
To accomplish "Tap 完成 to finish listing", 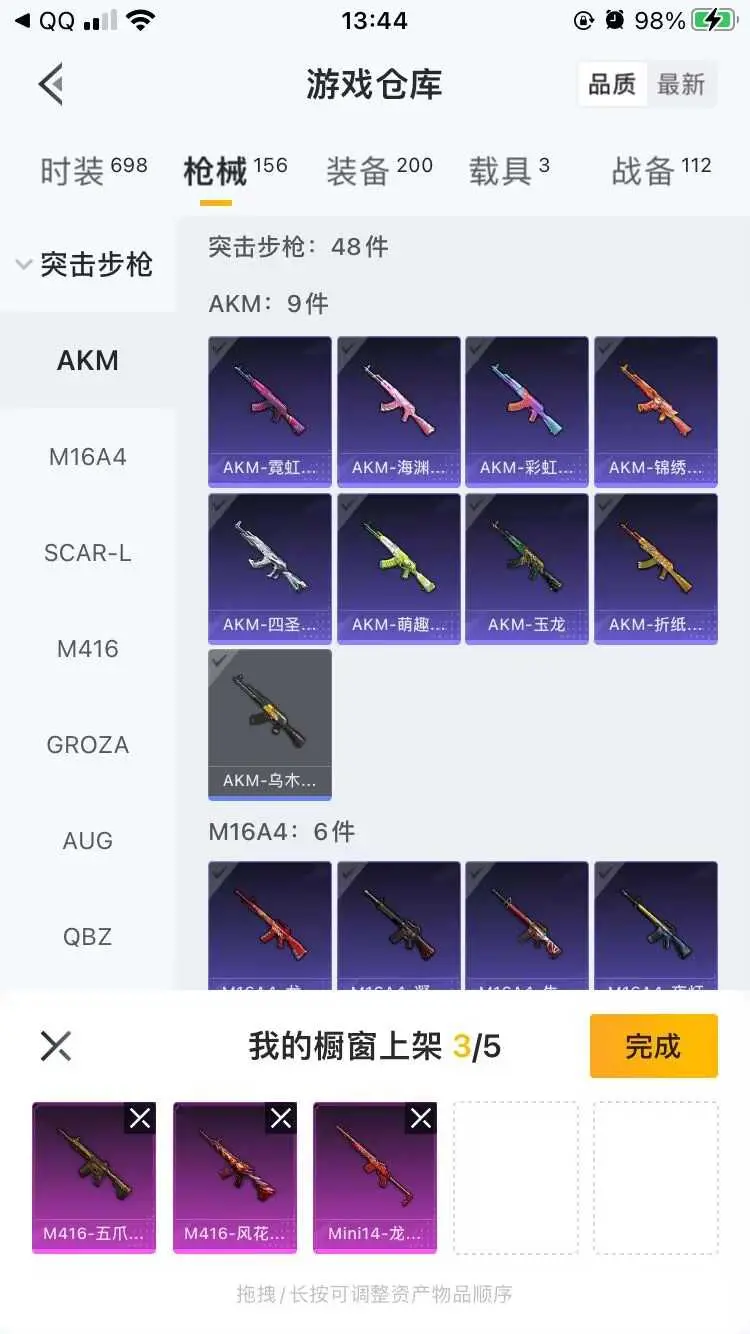I will pyautogui.click(x=654, y=1046).
